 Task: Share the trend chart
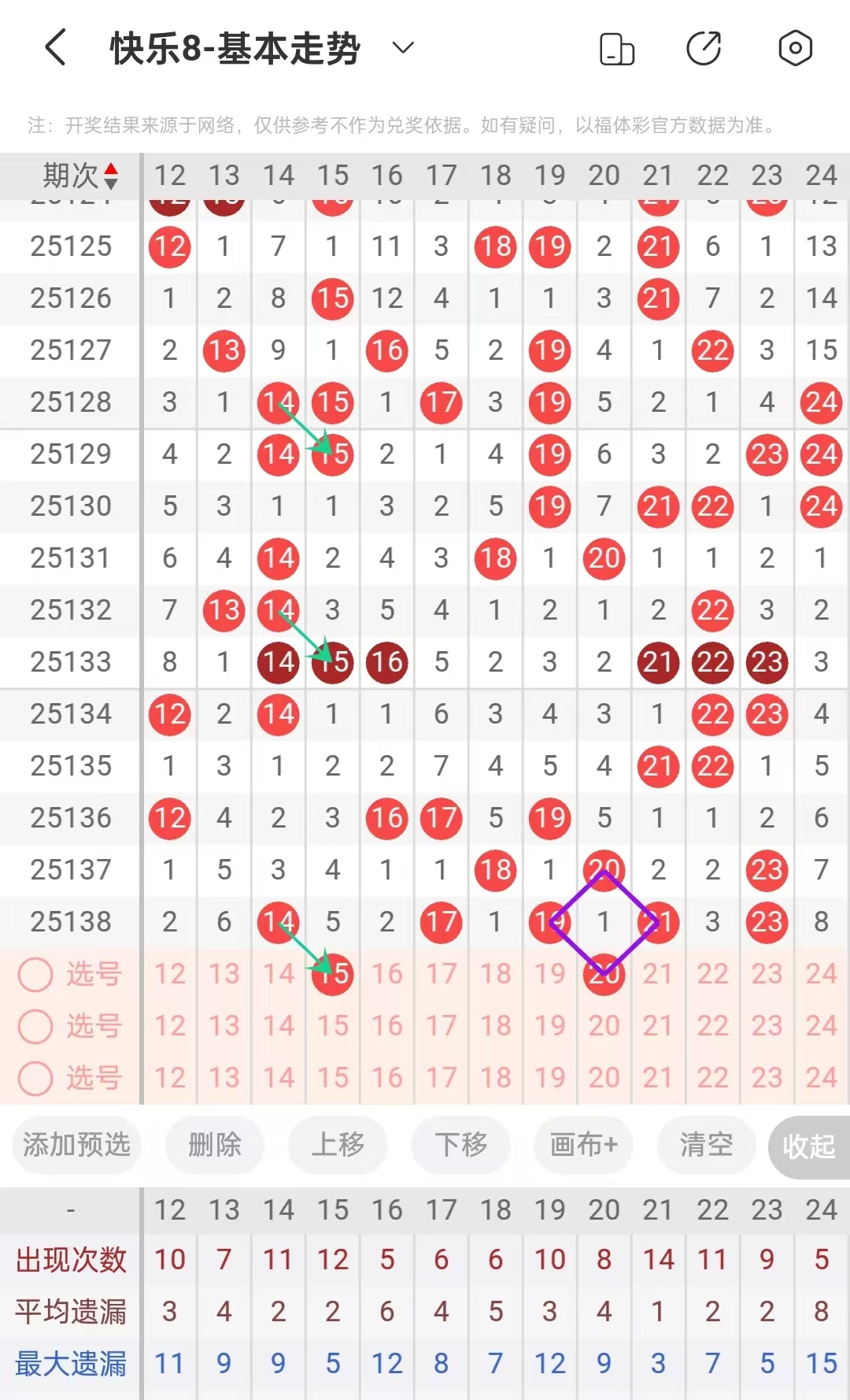coord(704,49)
